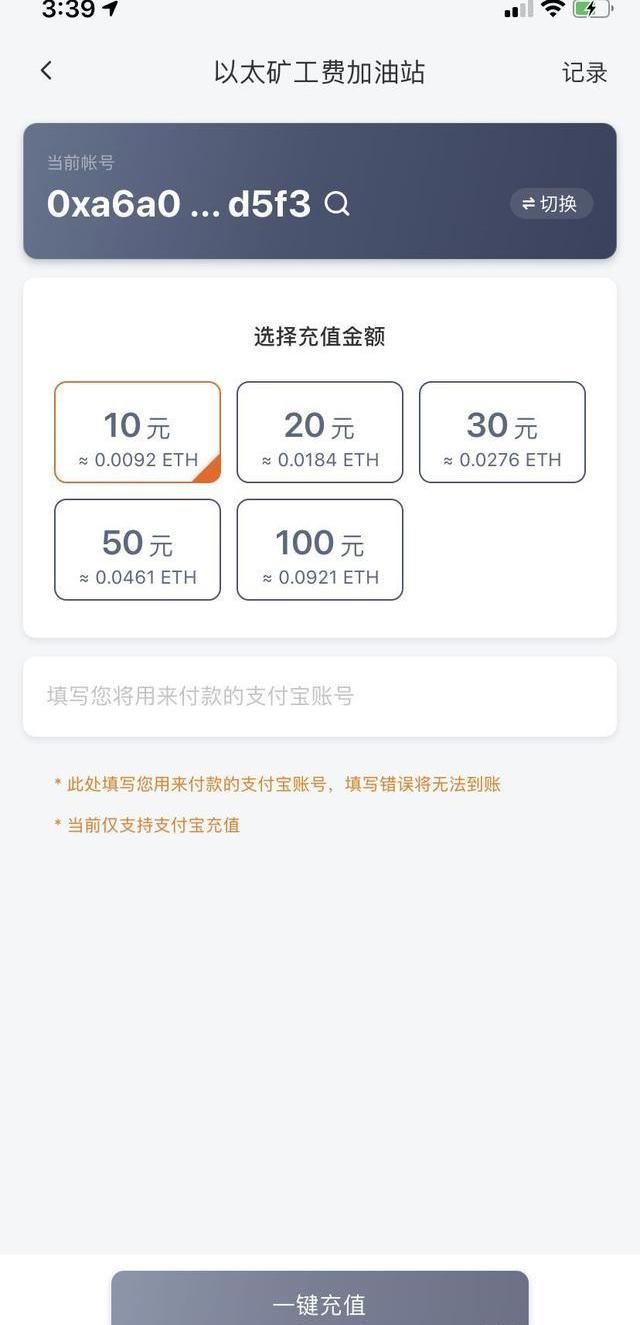Image resolution: width=640 pixels, height=1325 pixels.
Task: Switch account with the 切换 button
Action: coord(551,204)
